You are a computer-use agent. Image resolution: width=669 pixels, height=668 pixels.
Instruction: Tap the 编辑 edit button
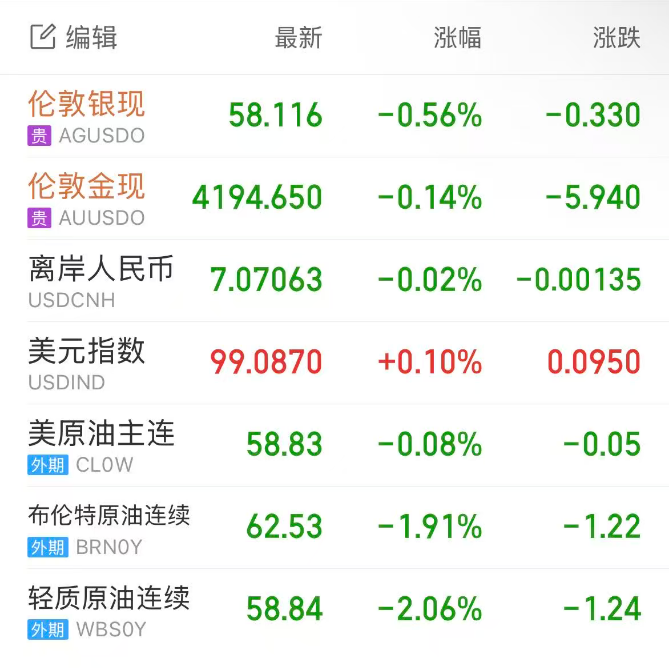coord(75,38)
